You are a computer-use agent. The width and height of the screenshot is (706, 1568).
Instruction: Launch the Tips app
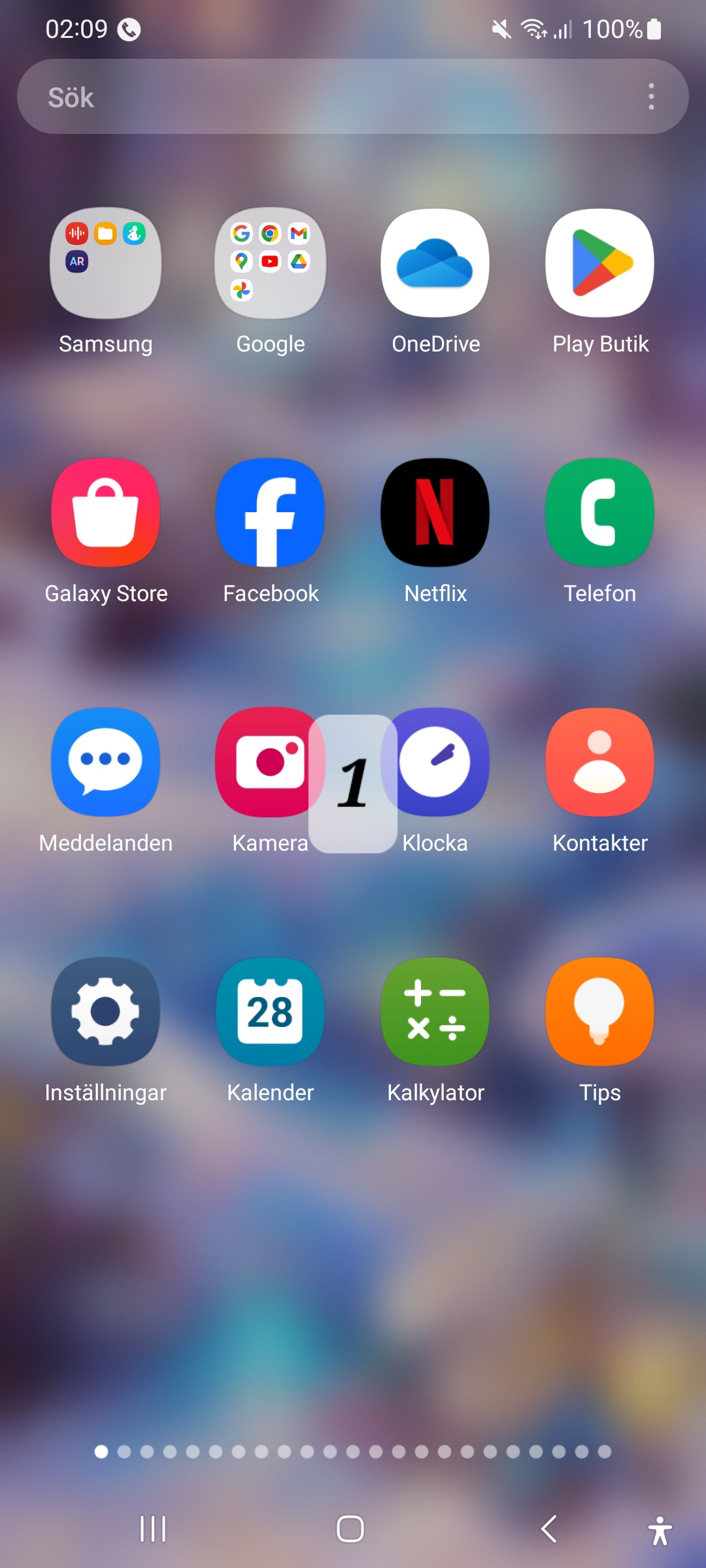click(x=600, y=1012)
